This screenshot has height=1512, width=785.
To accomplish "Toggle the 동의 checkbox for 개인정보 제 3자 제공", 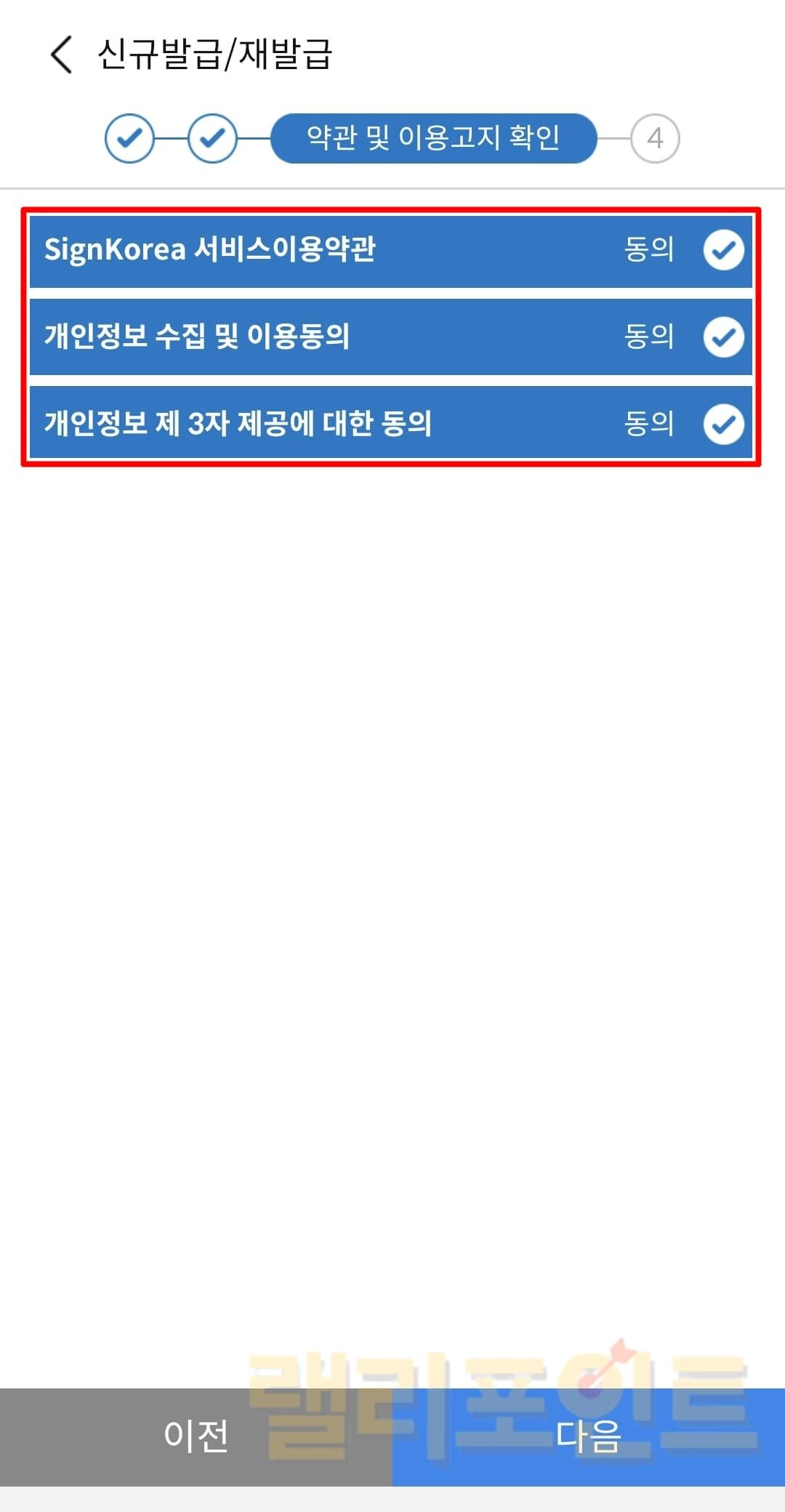I will click(723, 424).
